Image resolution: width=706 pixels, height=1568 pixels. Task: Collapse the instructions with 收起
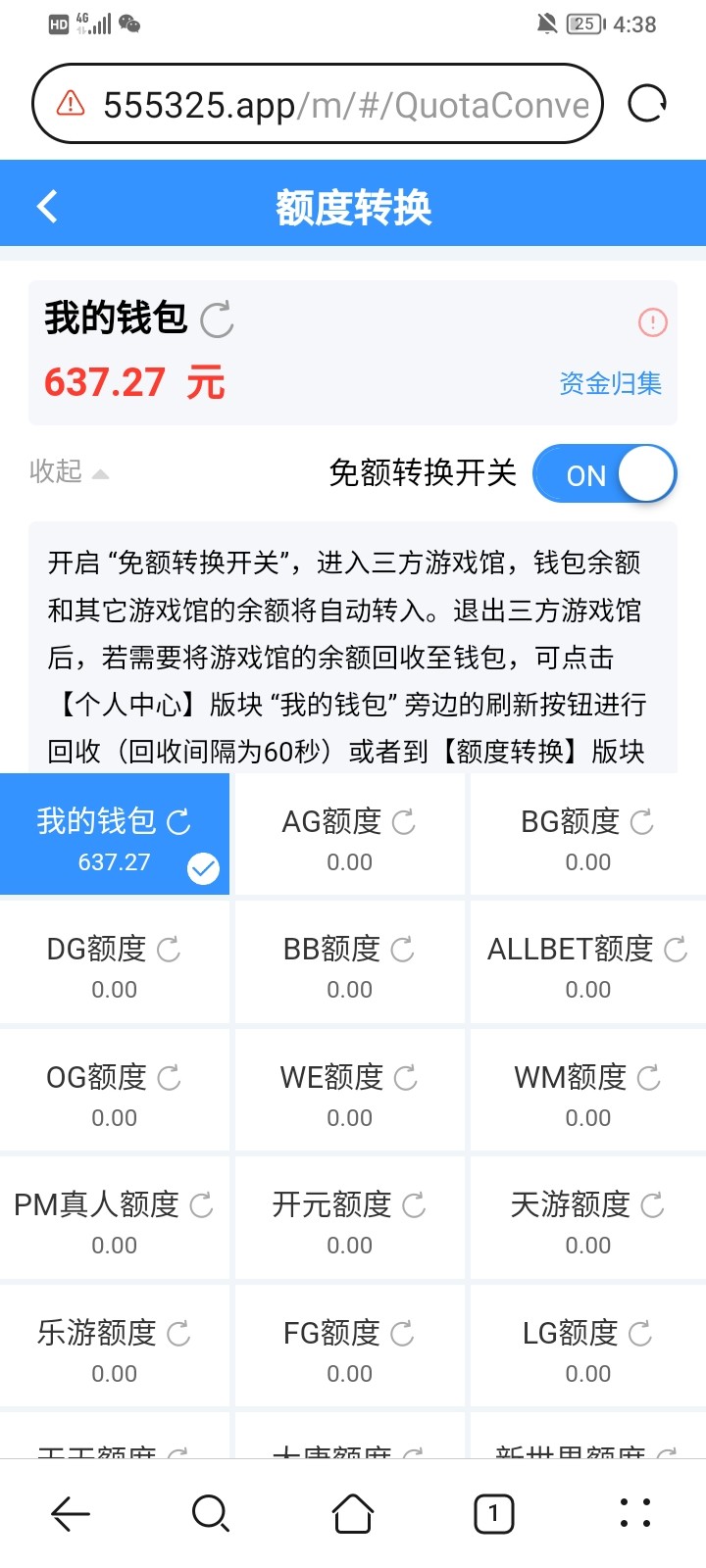point(69,472)
